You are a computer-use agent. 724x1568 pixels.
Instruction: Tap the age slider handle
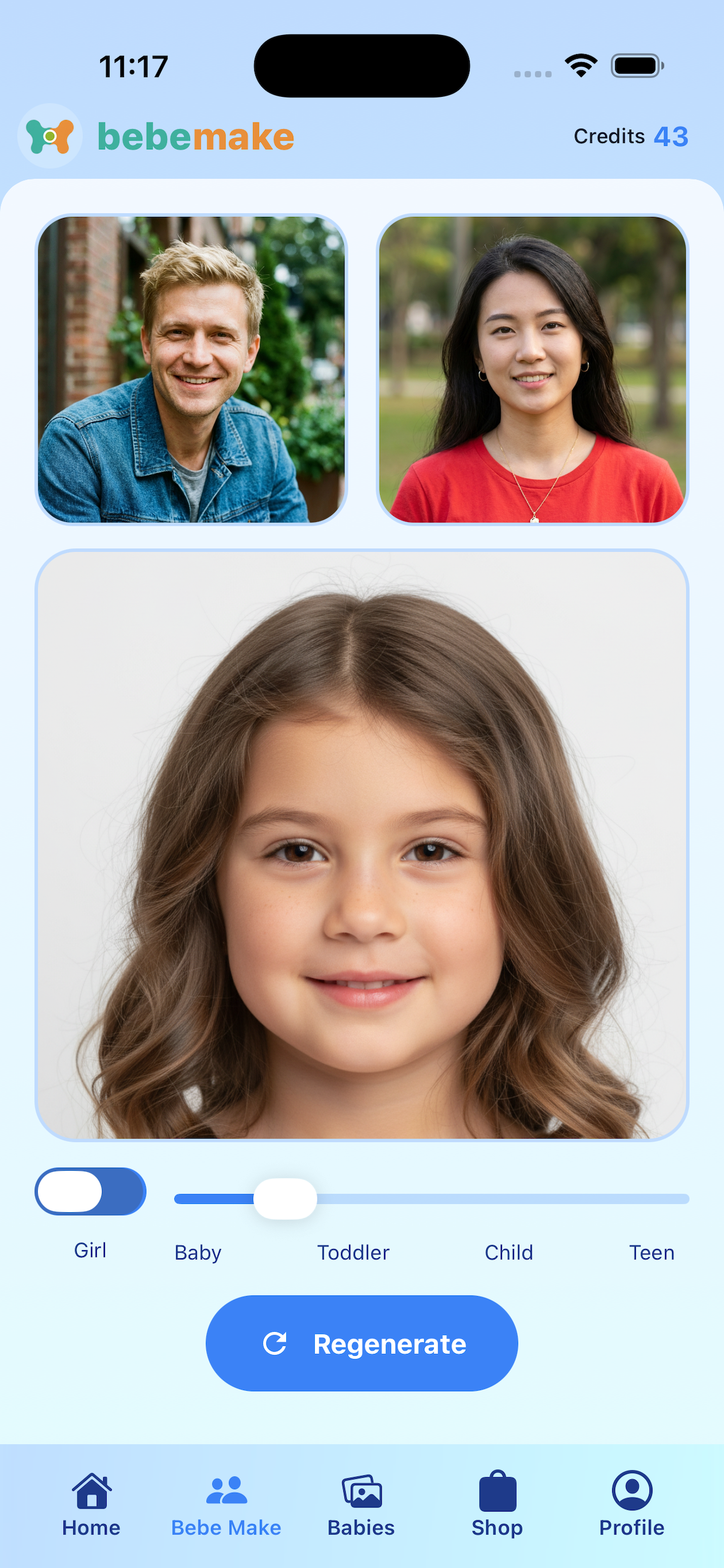pyautogui.click(x=284, y=1198)
